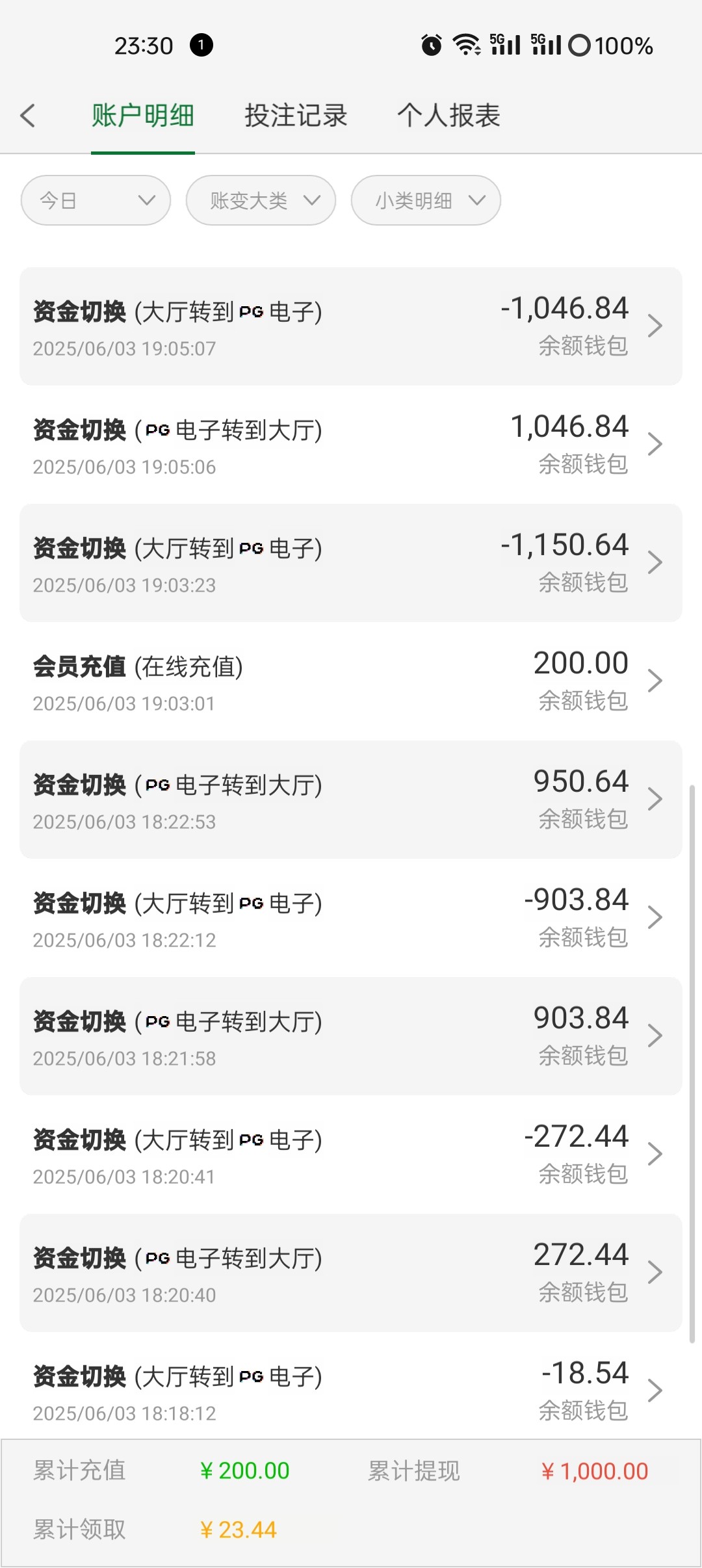This screenshot has width=702, height=1568.
Task: Open the 账变大类 filter dropdown
Action: click(x=261, y=200)
